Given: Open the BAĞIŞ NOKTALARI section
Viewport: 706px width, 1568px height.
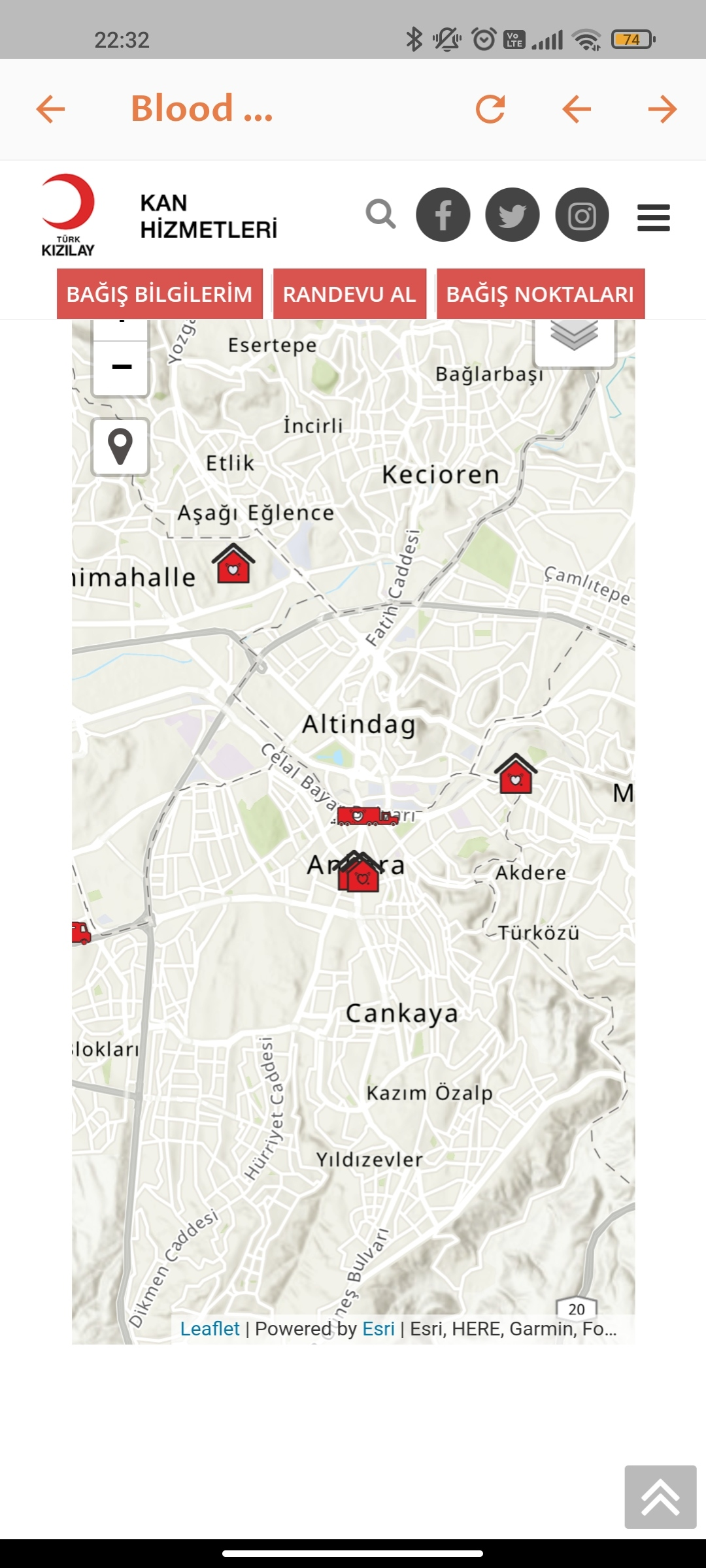Looking at the screenshot, I should click(x=538, y=294).
